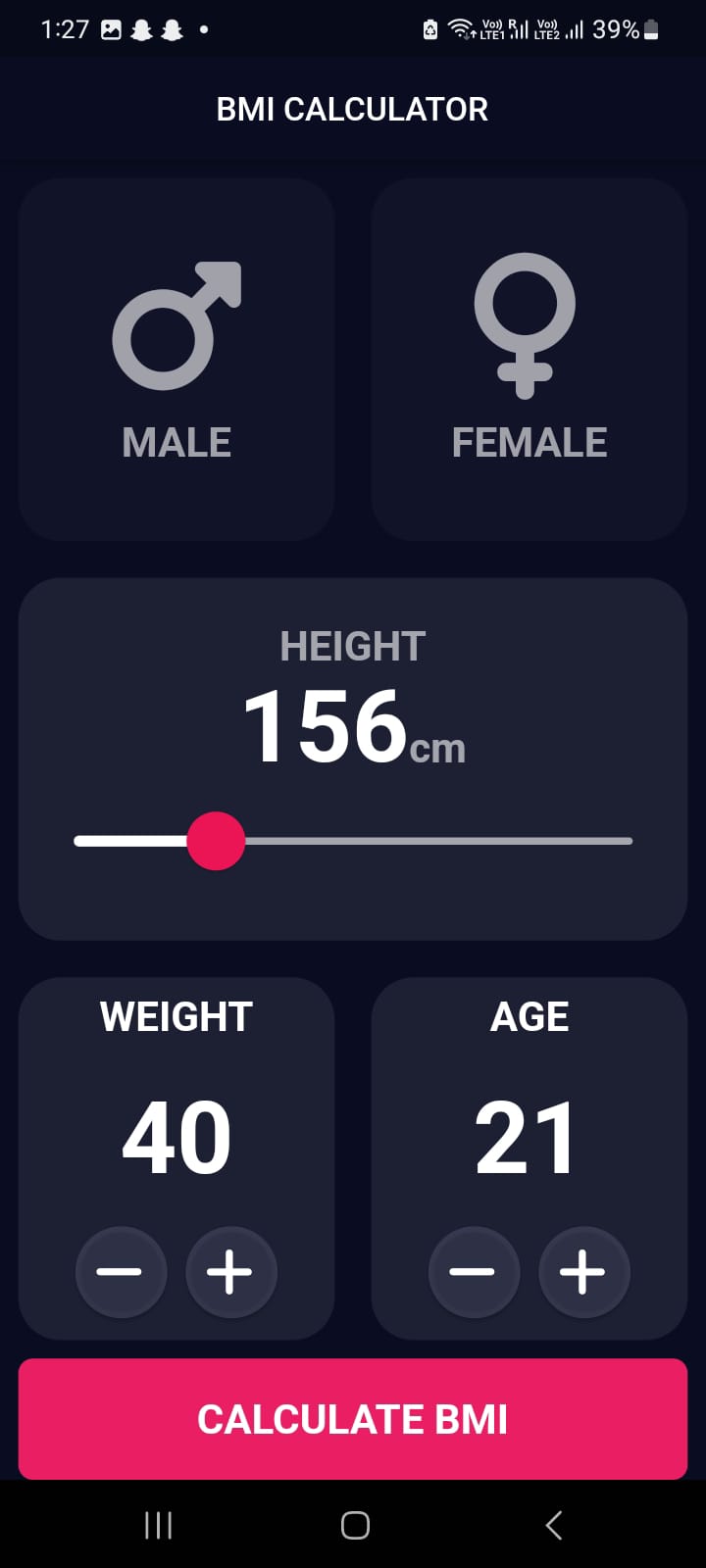Select the FEMALE gender icon
The width and height of the screenshot is (706, 1568).
coord(529,323)
